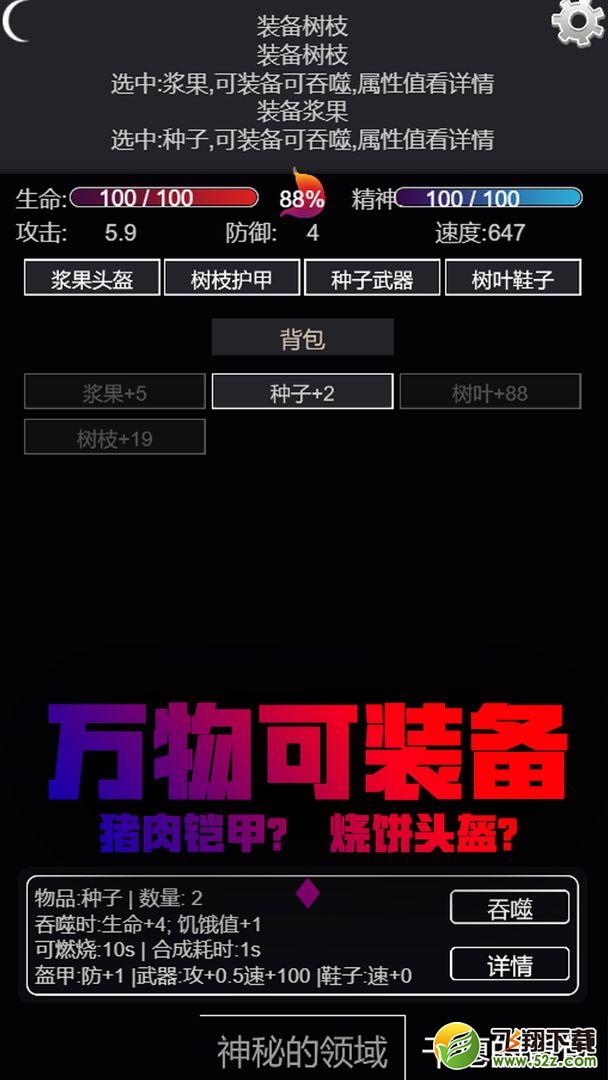Switch to the 神秘的领域 tab
This screenshot has height=1080, width=608.
click(302, 1049)
